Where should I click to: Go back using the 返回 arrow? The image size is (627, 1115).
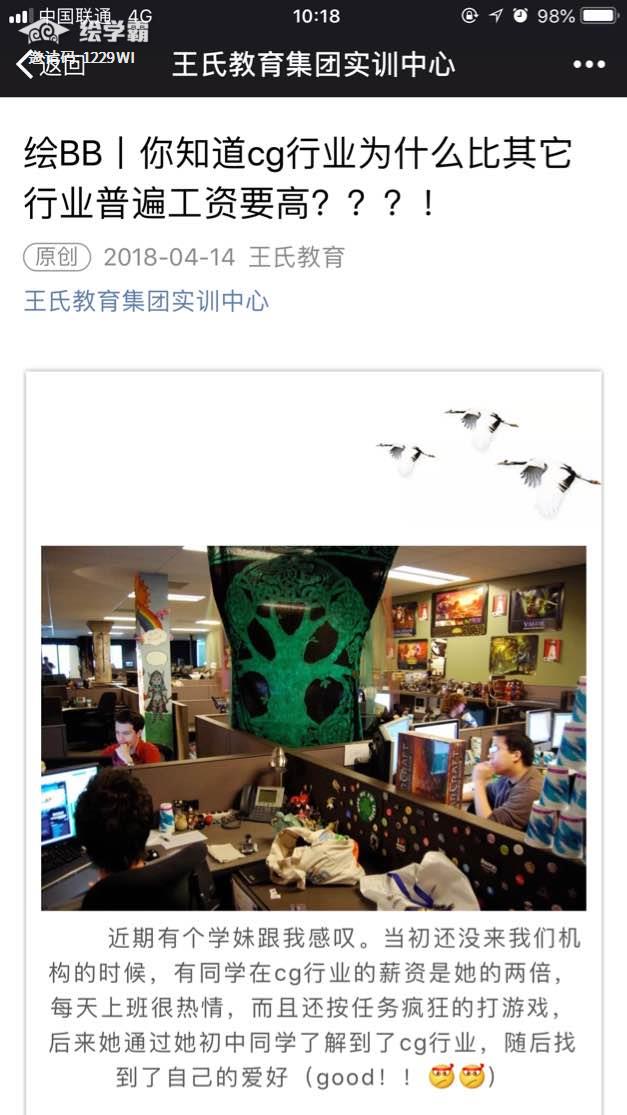click(x=48, y=66)
